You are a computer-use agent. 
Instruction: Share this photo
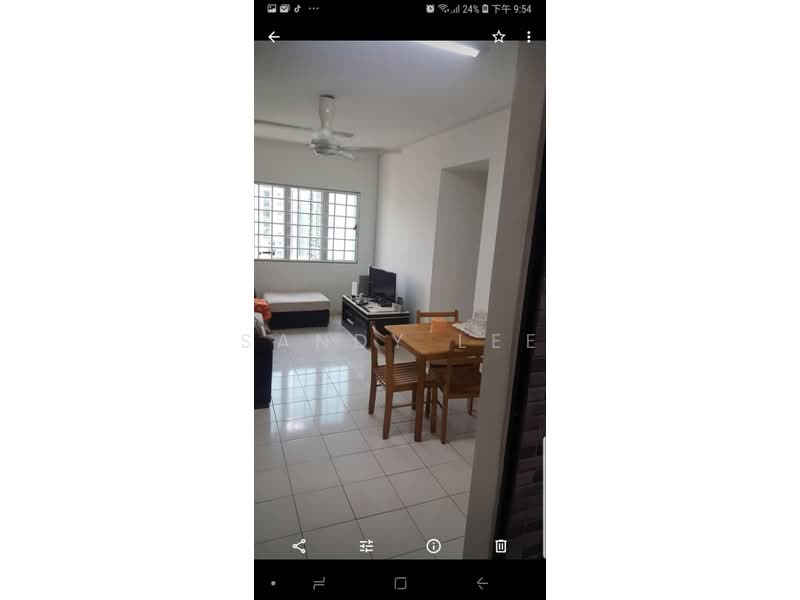tap(299, 546)
